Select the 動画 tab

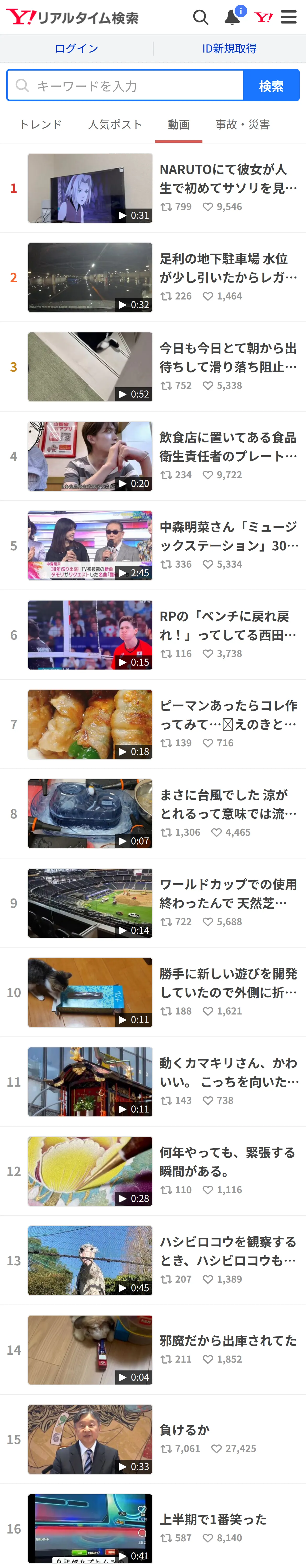[x=179, y=125]
